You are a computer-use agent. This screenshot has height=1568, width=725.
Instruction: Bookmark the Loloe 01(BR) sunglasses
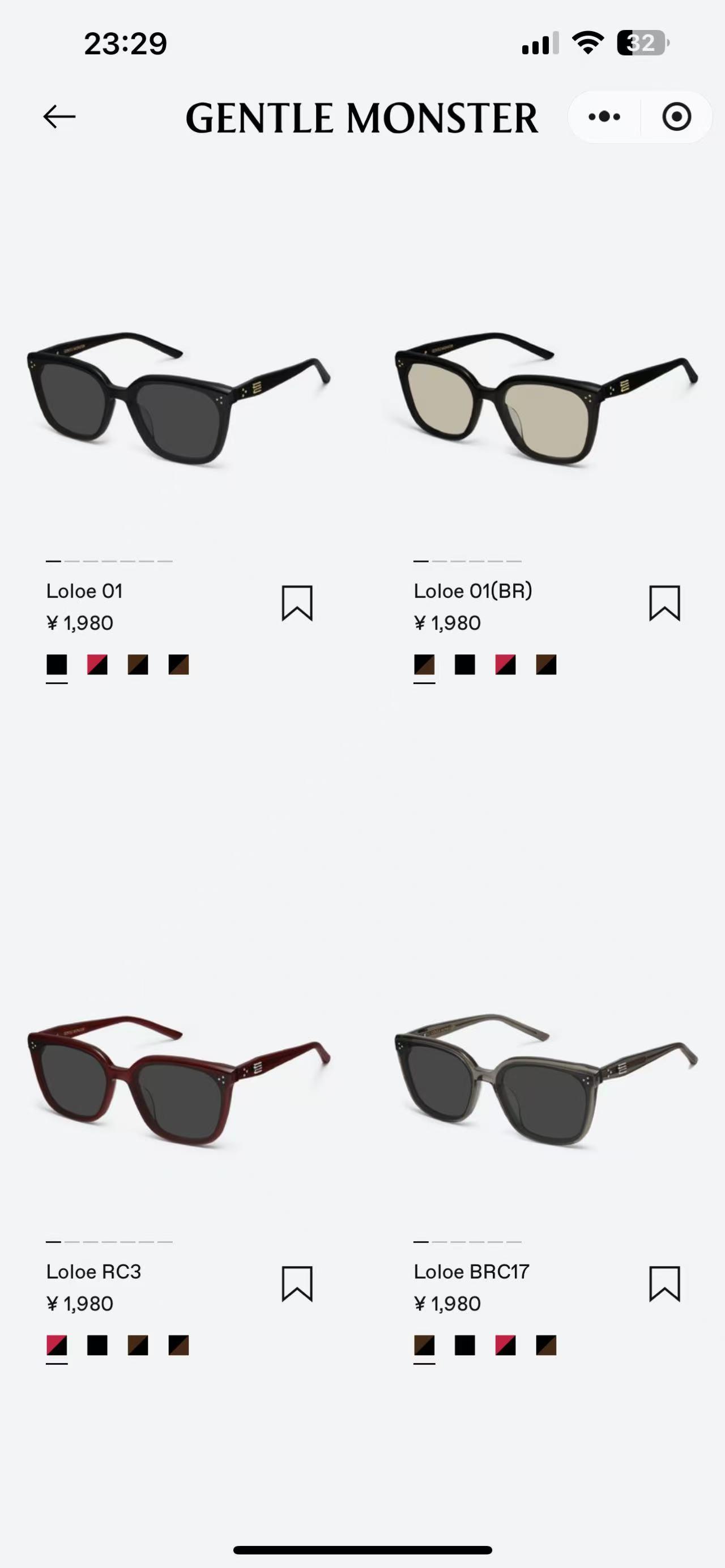pyautogui.click(x=664, y=603)
